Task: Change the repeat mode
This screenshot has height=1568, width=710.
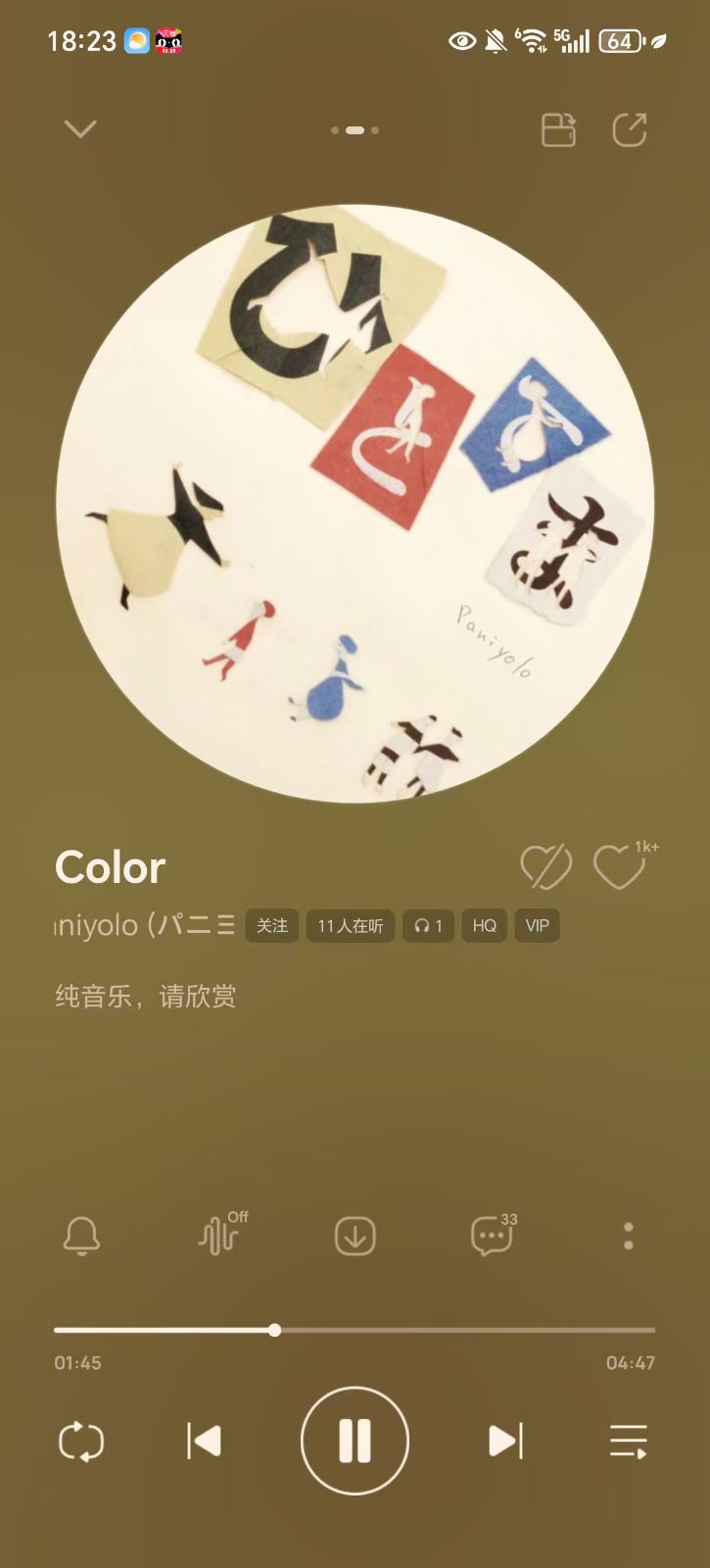Action: (x=81, y=1442)
